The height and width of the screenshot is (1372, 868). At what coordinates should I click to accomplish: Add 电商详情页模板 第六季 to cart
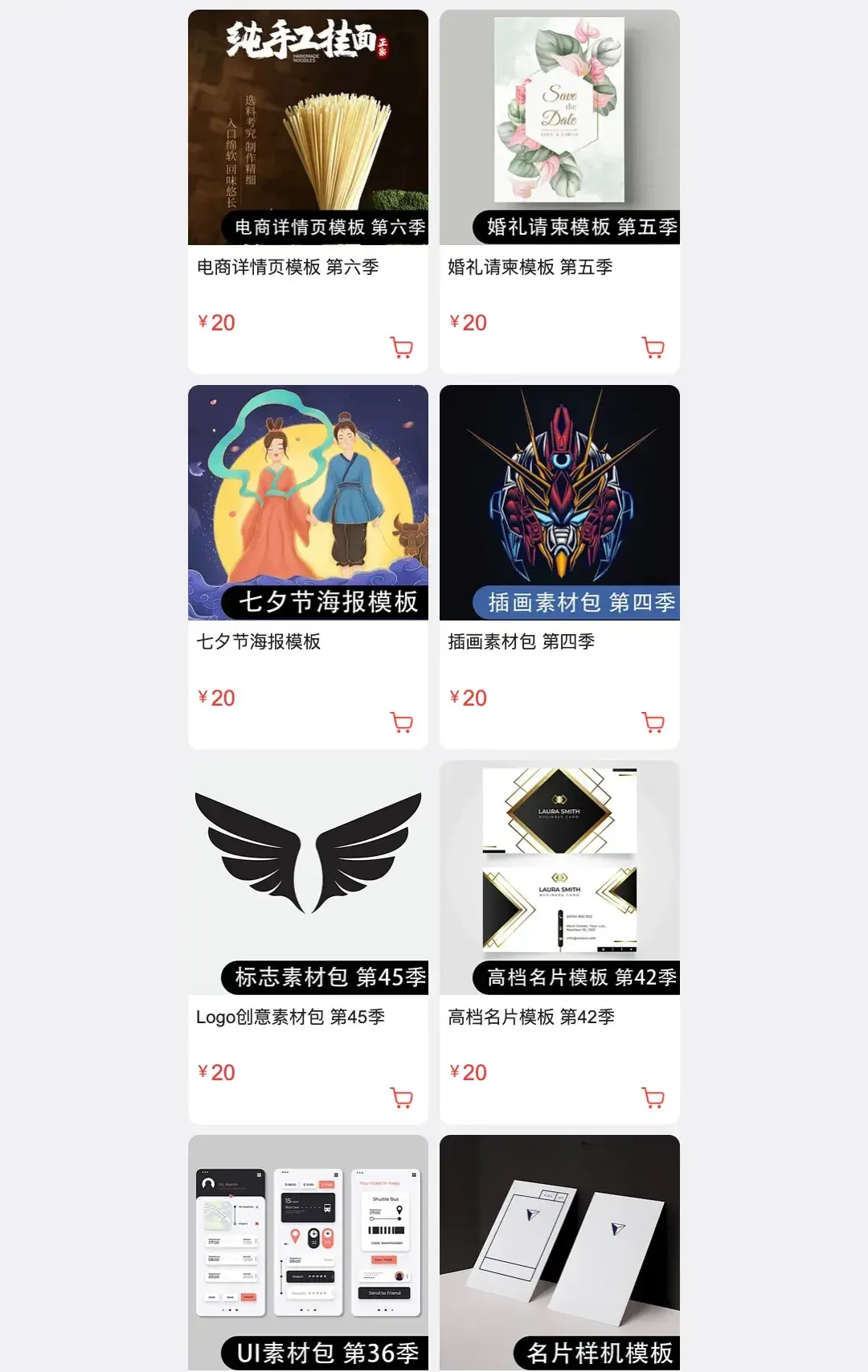click(x=402, y=347)
